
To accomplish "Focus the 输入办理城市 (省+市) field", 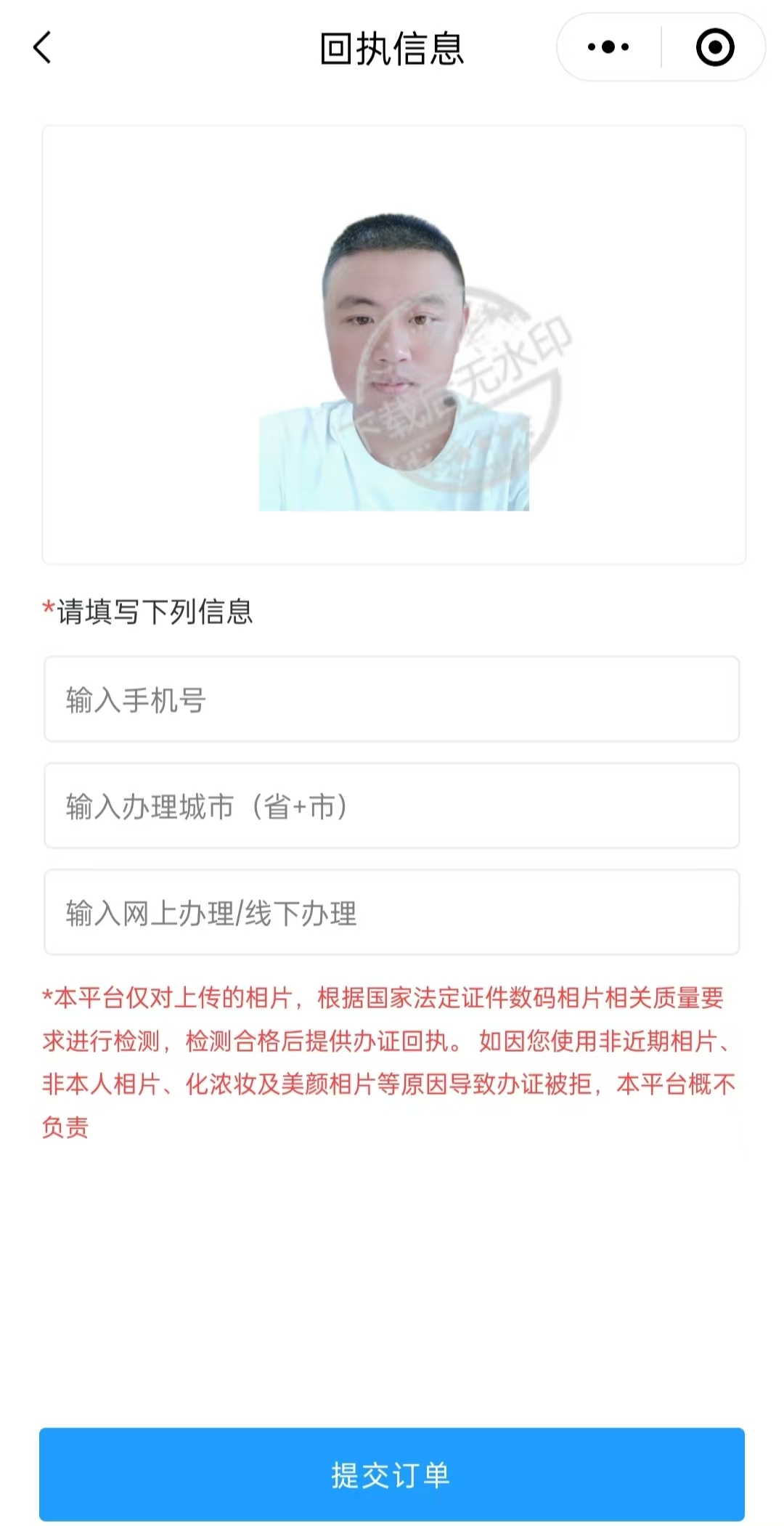I will pyautogui.click(x=392, y=805).
